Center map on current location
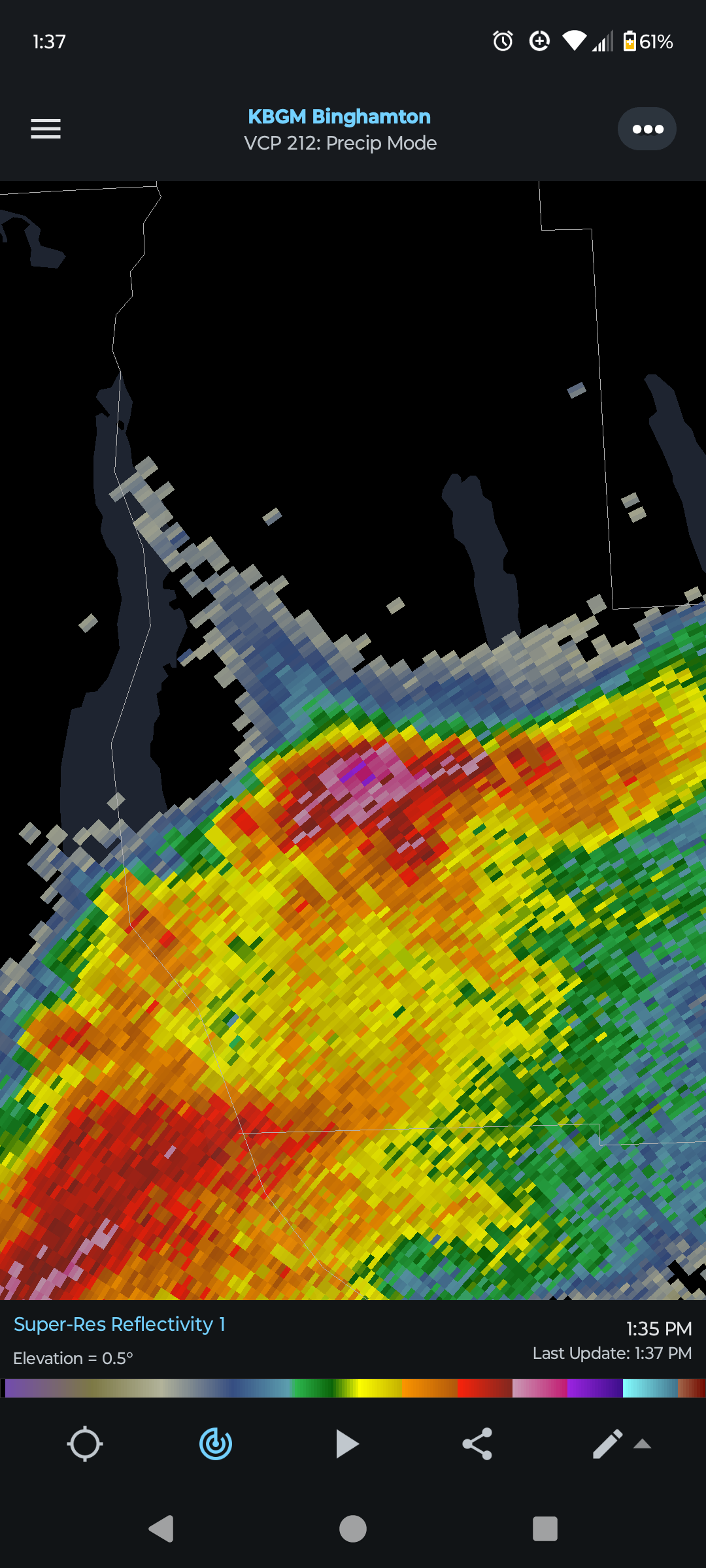The image size is (706, 1568). pos(85,1444)
